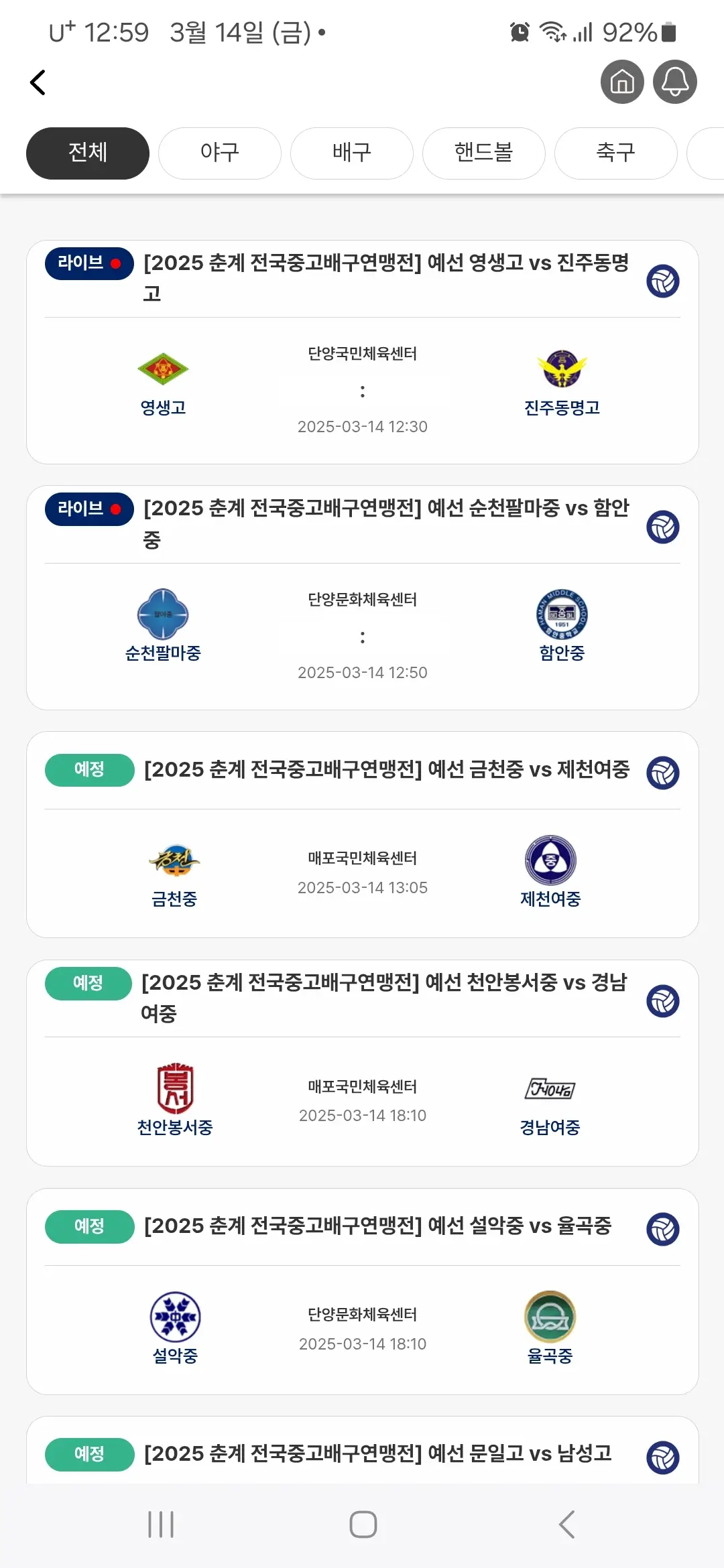Screen dimensions: 724x1568
Task: Tap the volleyball icon on 금천중 vs 제천여중 card
Action: tap(661, 772)
